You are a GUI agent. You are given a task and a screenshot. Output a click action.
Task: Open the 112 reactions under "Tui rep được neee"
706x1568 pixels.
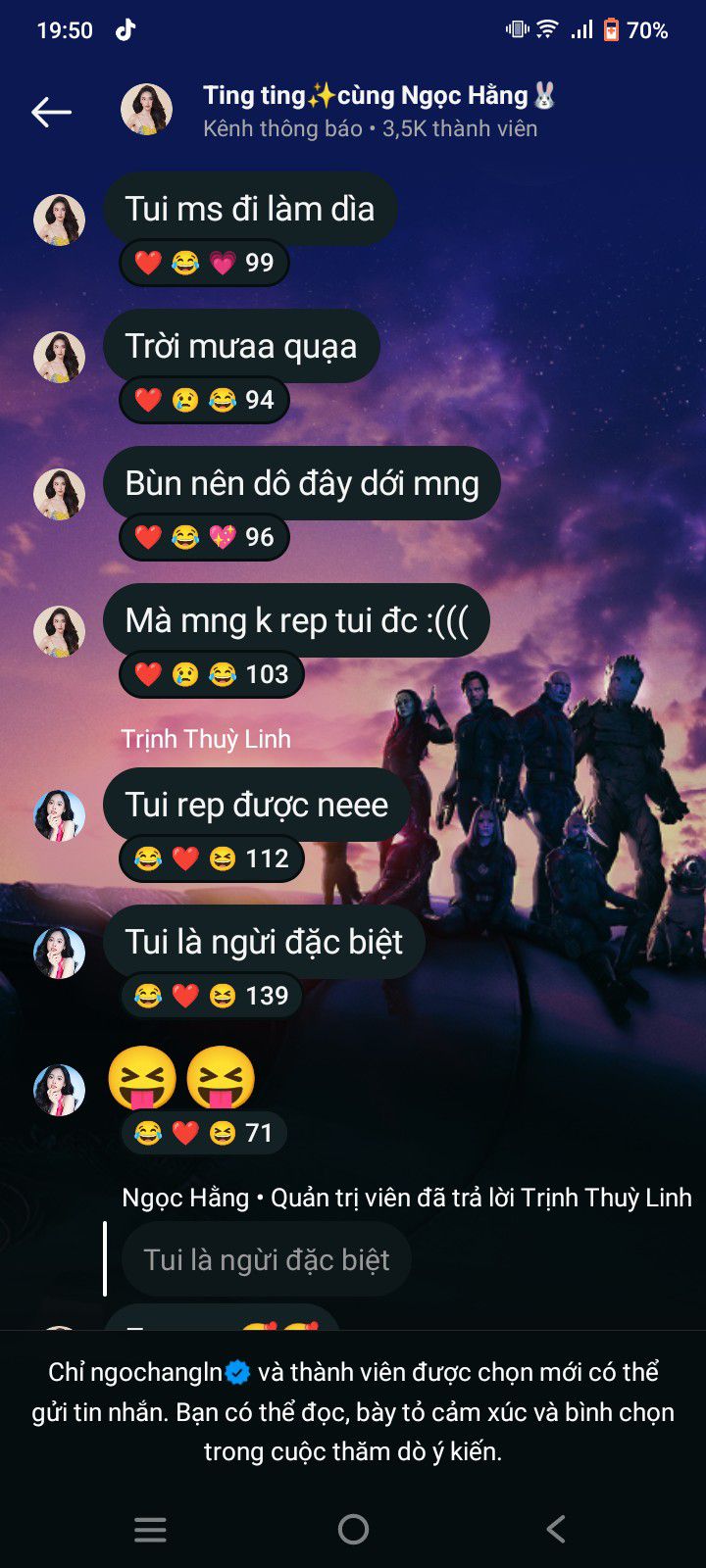click(x=212, y=858)
